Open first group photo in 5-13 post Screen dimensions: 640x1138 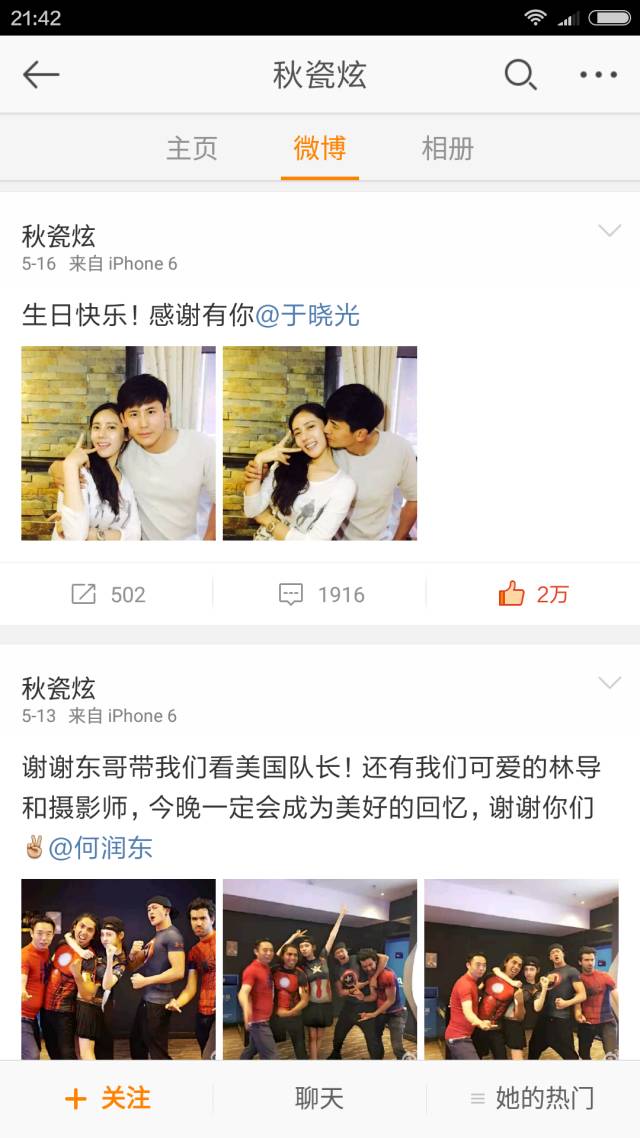click(118, 970)
